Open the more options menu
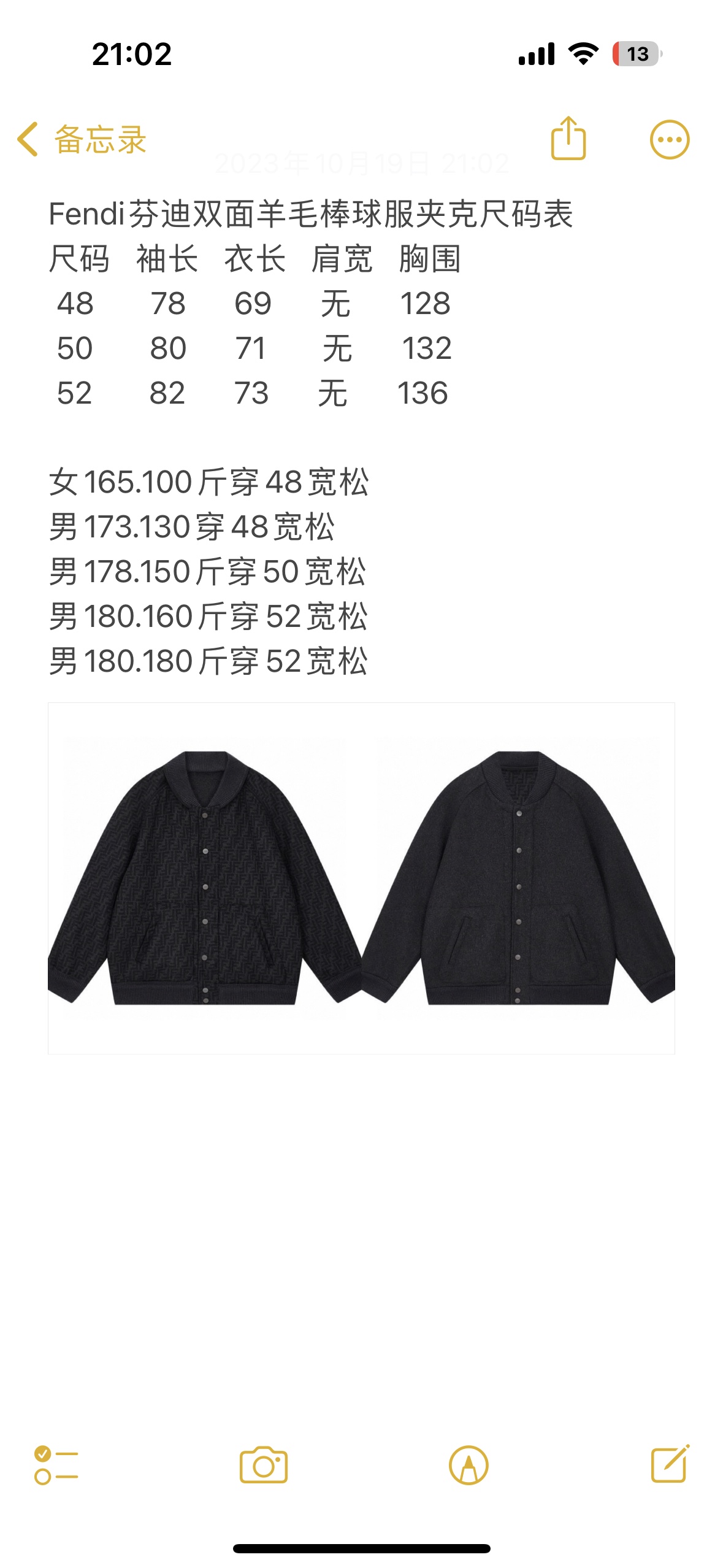Viewport: 723px width, 1568px height. tap(670, 139)
